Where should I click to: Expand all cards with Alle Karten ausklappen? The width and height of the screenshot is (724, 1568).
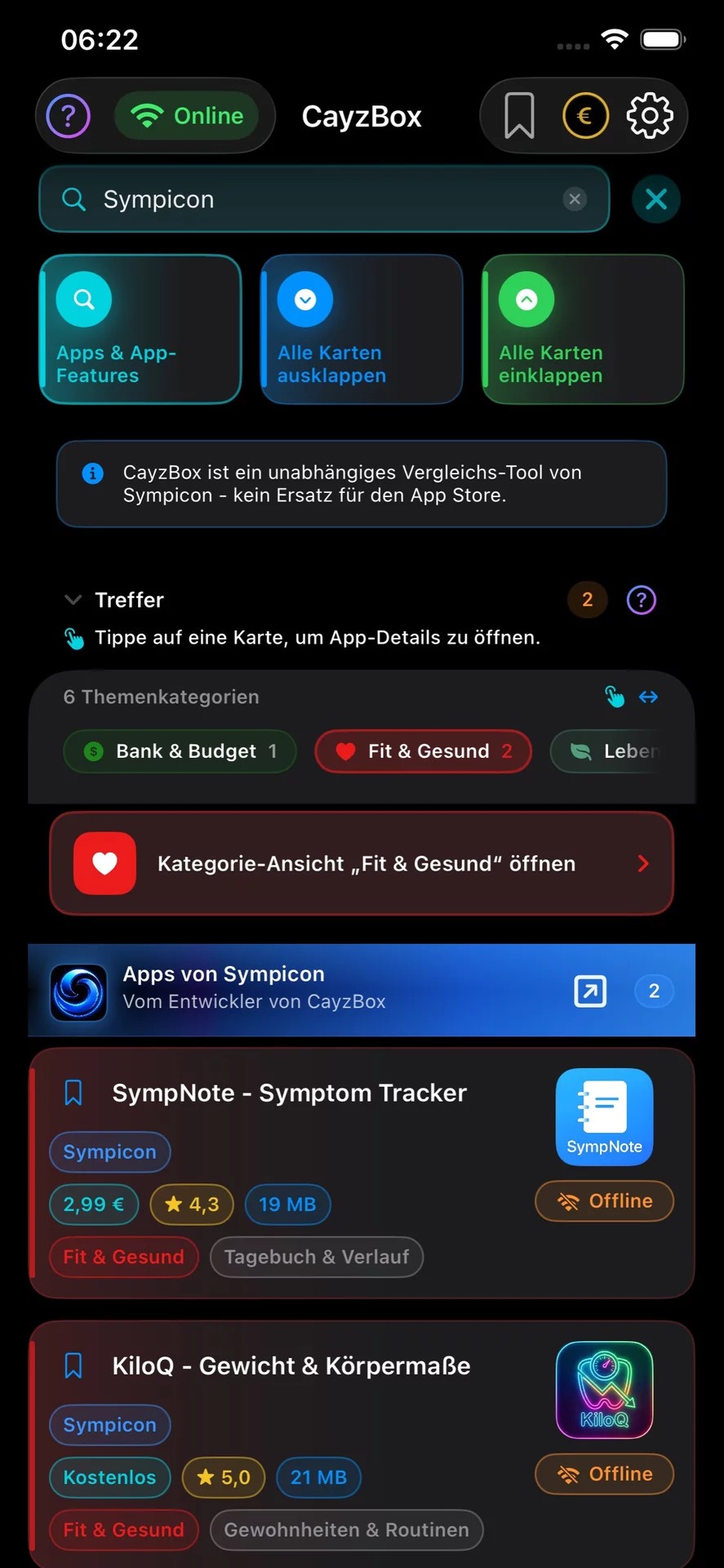click(362, 329)
